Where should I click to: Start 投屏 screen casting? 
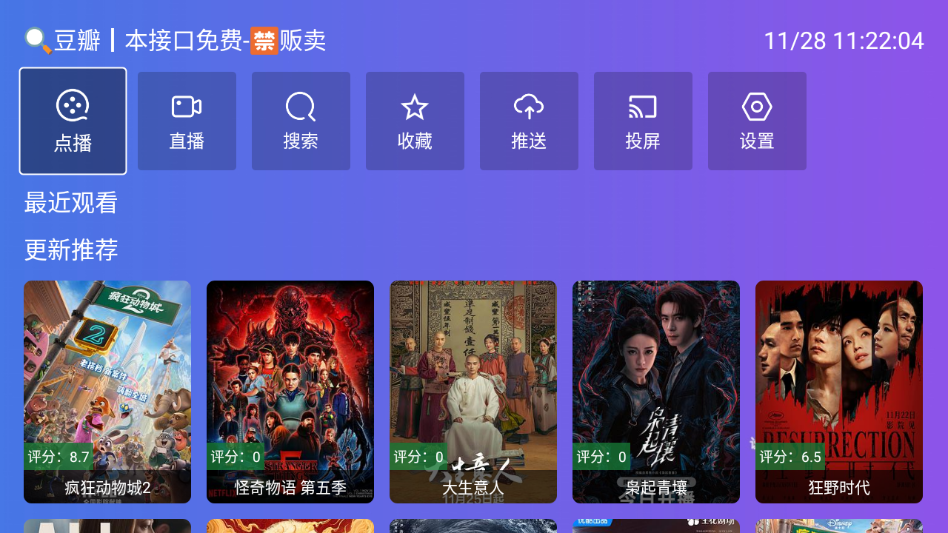[643, 121]
